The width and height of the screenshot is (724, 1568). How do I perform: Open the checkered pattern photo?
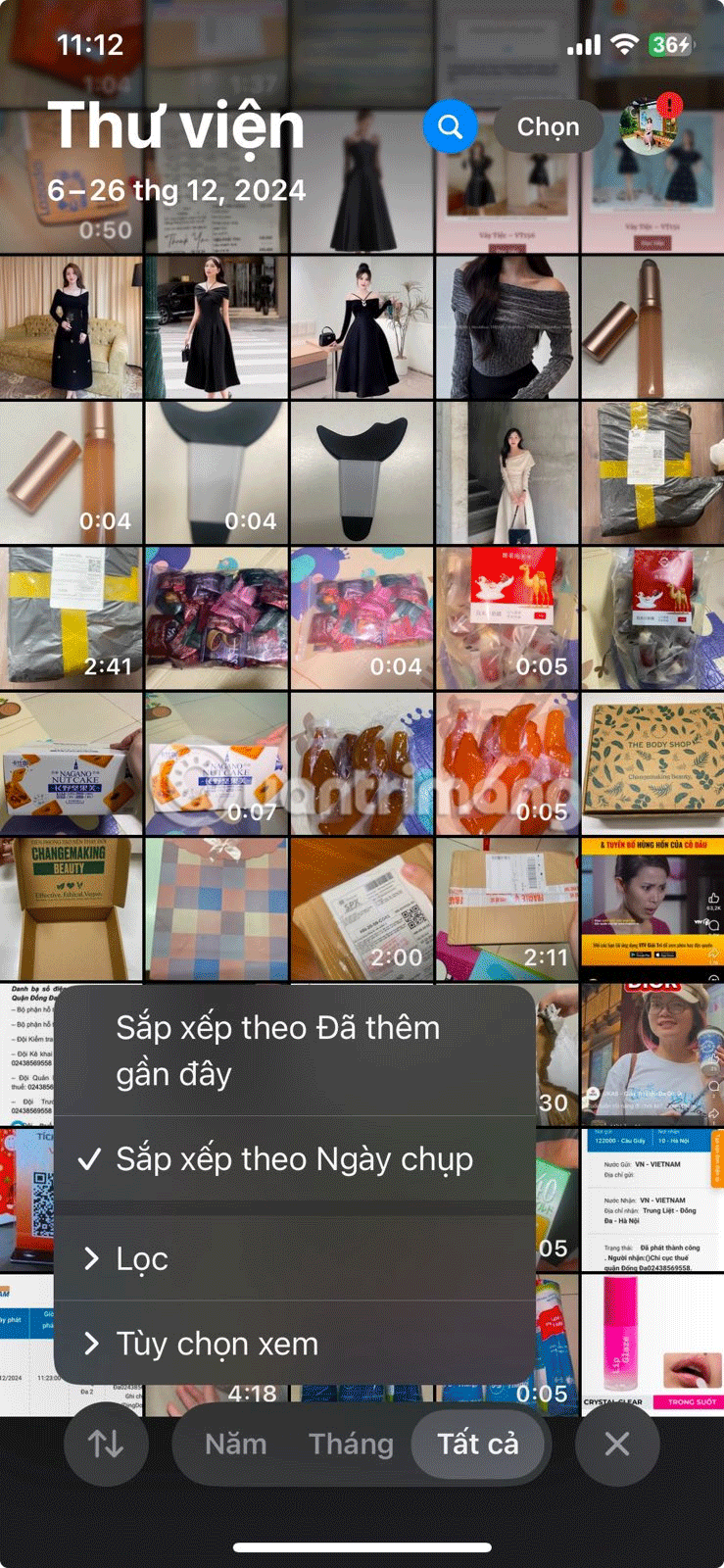pyautogui.click(x=217, y=908)
